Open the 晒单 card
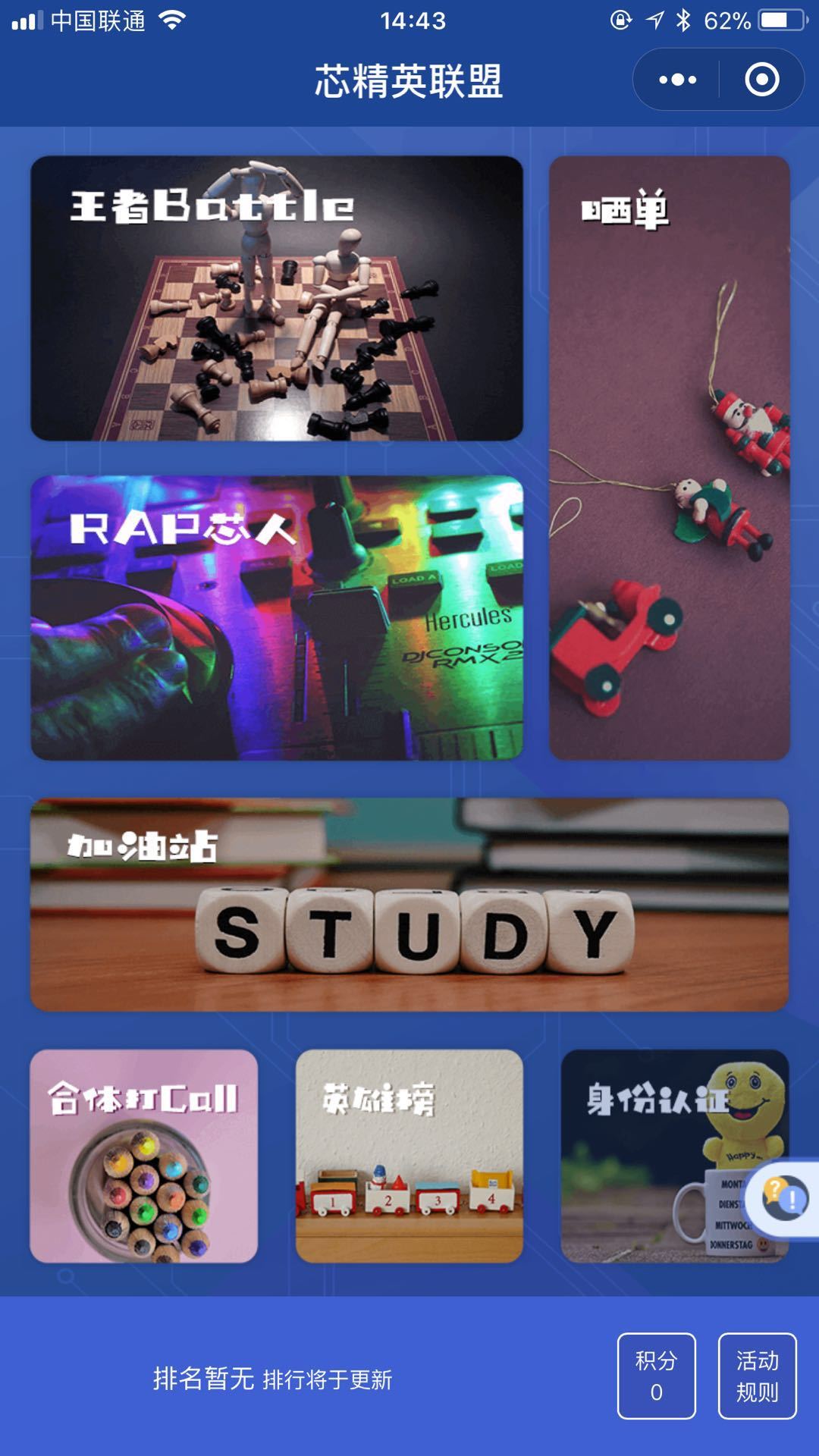This screenshot has width=819, height=1456. click(x=669, y=458)
